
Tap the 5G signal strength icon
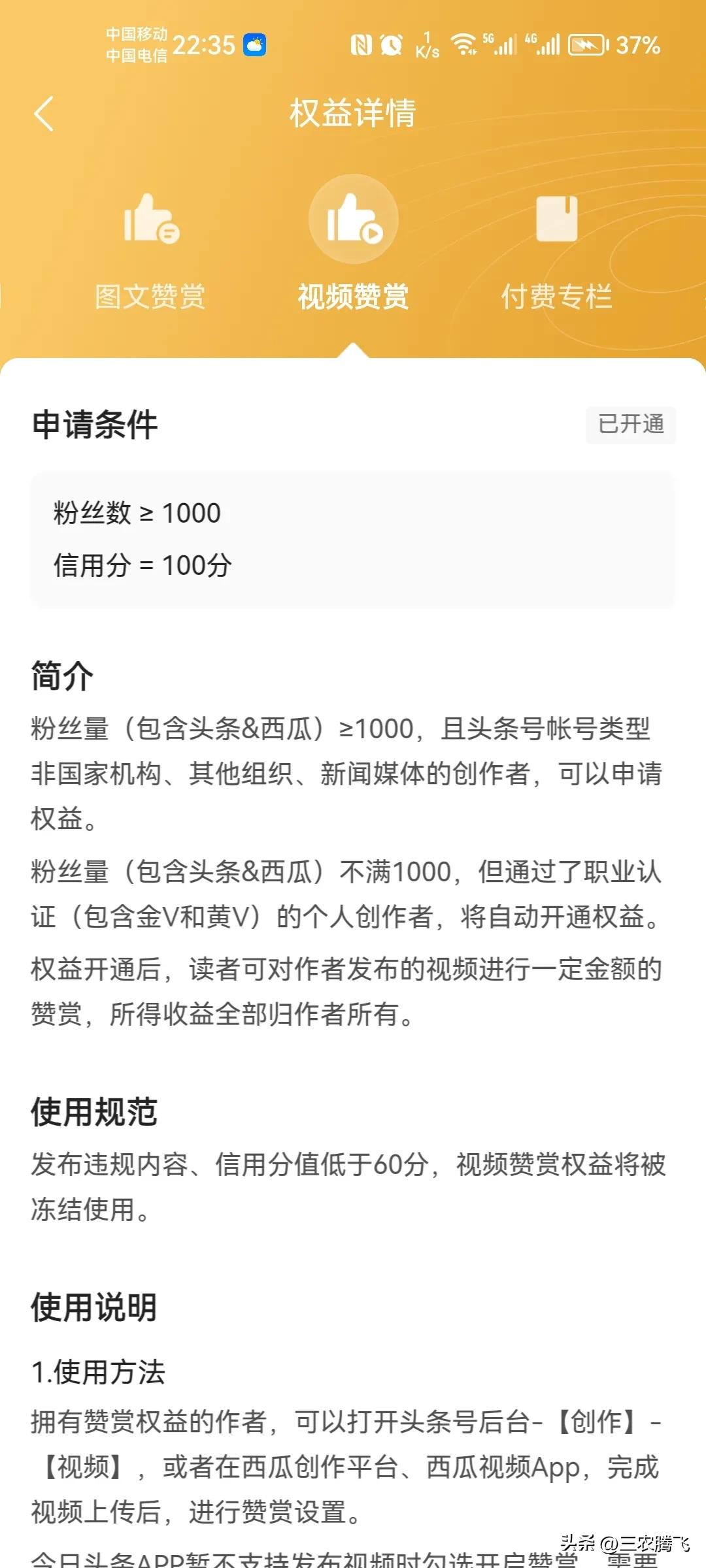tap(500, 44)
